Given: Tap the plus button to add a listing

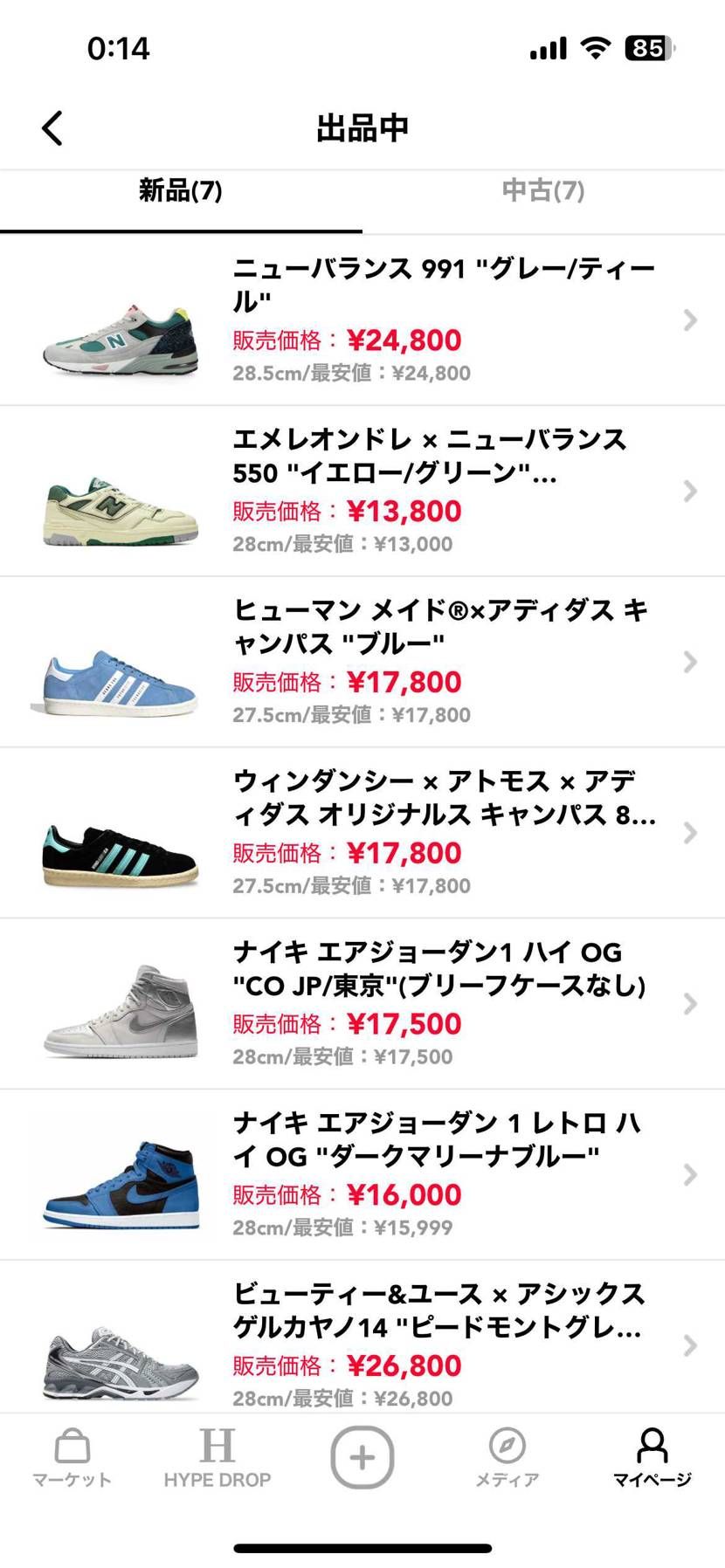Looking at the screenshot, I should click(362, 1457).
